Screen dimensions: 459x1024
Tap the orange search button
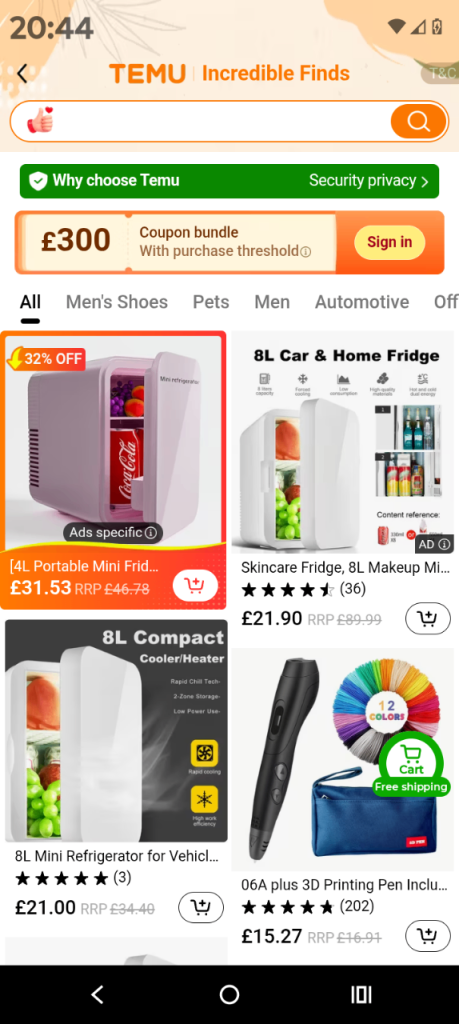pos(419,121)
